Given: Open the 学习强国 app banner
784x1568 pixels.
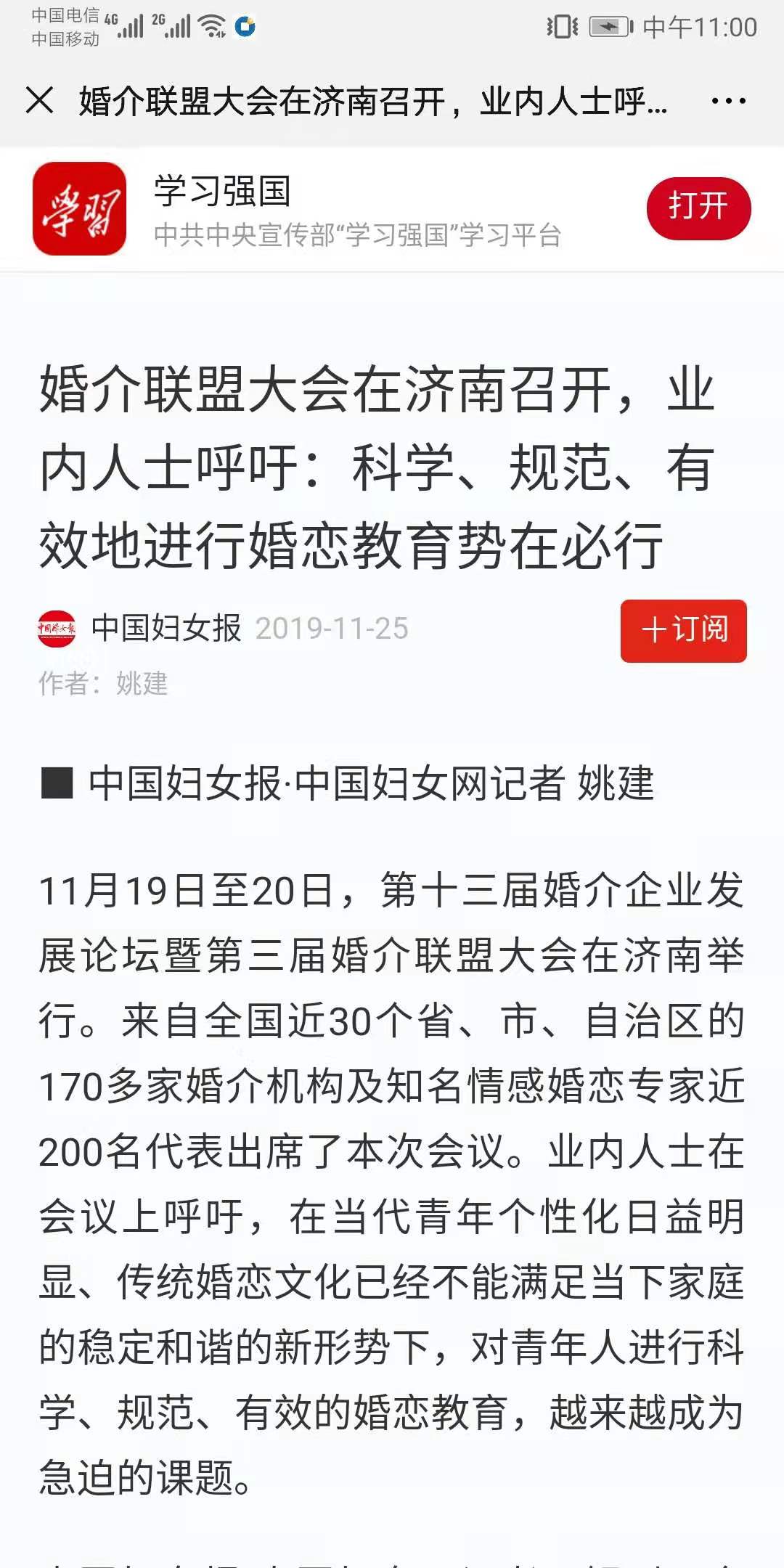Looking at the screenshot, I should 290,209.
